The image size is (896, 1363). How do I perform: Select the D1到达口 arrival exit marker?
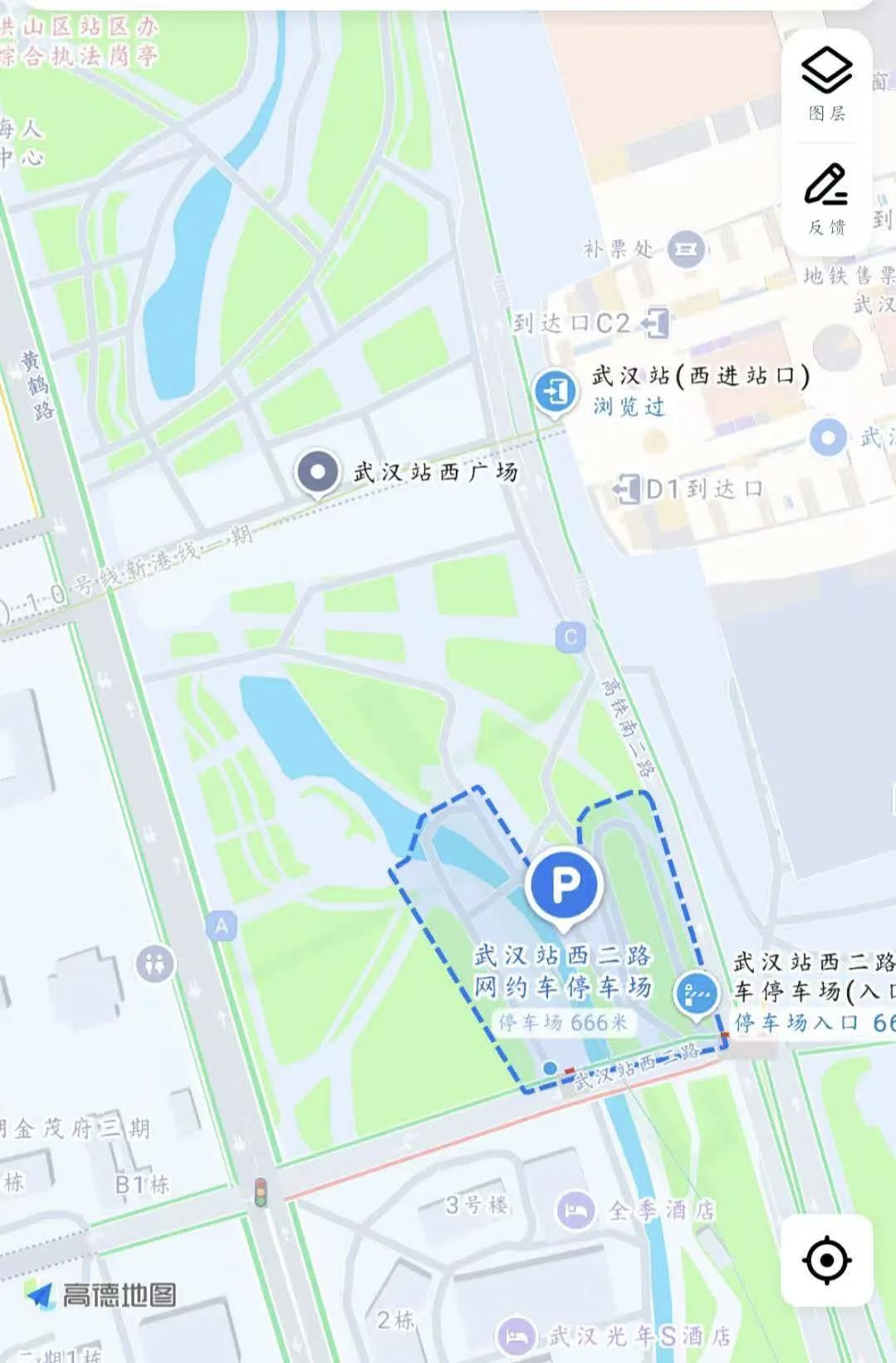click(x=627, y=489)
